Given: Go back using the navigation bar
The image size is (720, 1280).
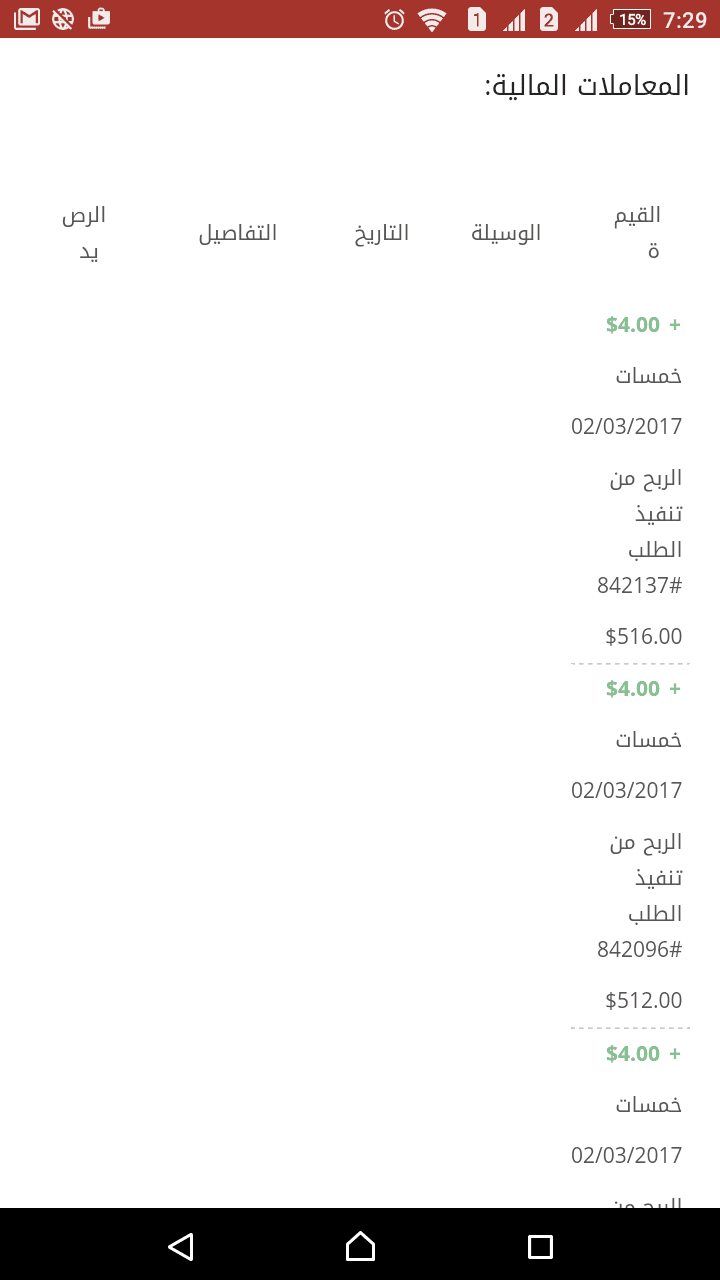Looking at the screenshot, I should (x=181, y=1246).
